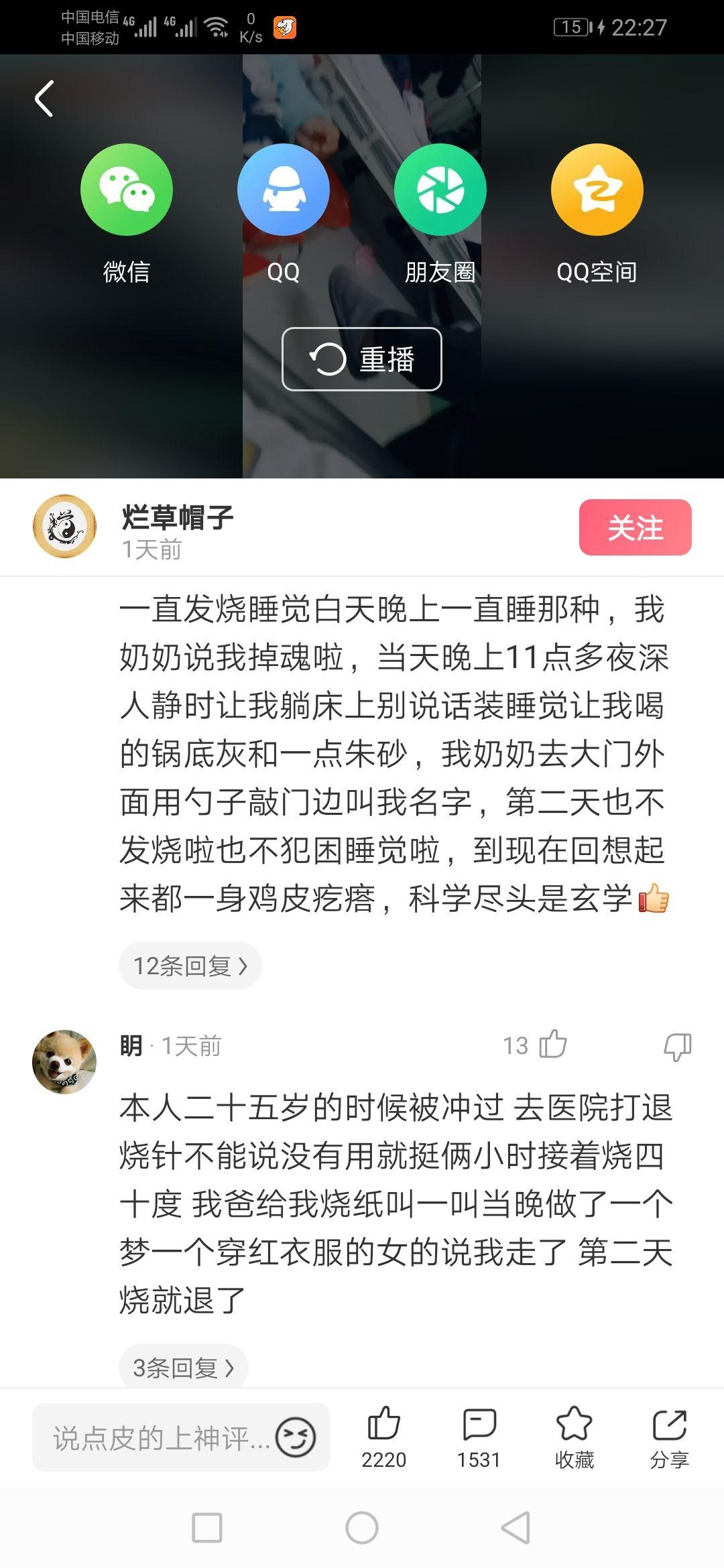Viewport: 724px width, 1568px height.
Task: Share to 朋友圈
Action: click(440, 190)
